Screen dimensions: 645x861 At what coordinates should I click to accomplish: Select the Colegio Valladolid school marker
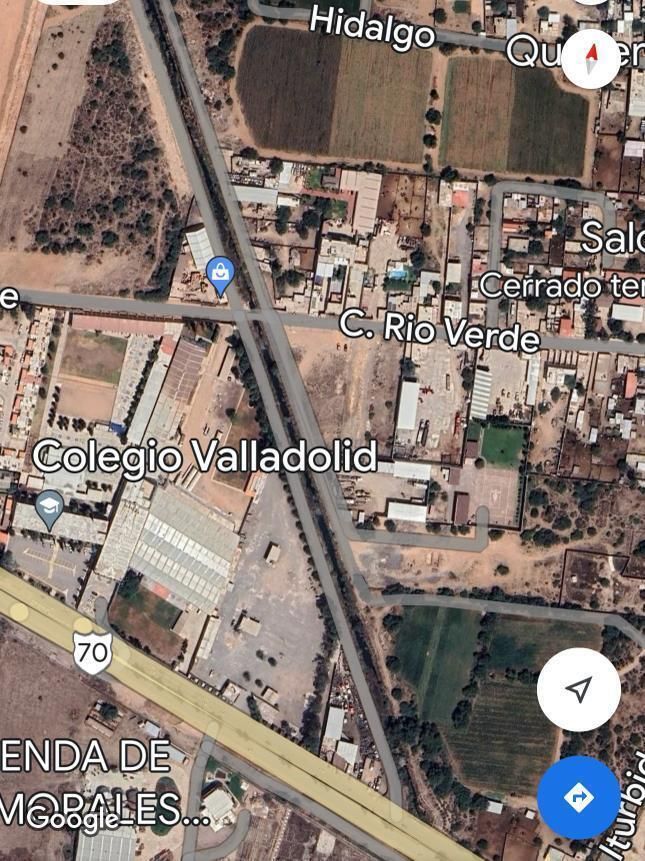click(49, 511)
